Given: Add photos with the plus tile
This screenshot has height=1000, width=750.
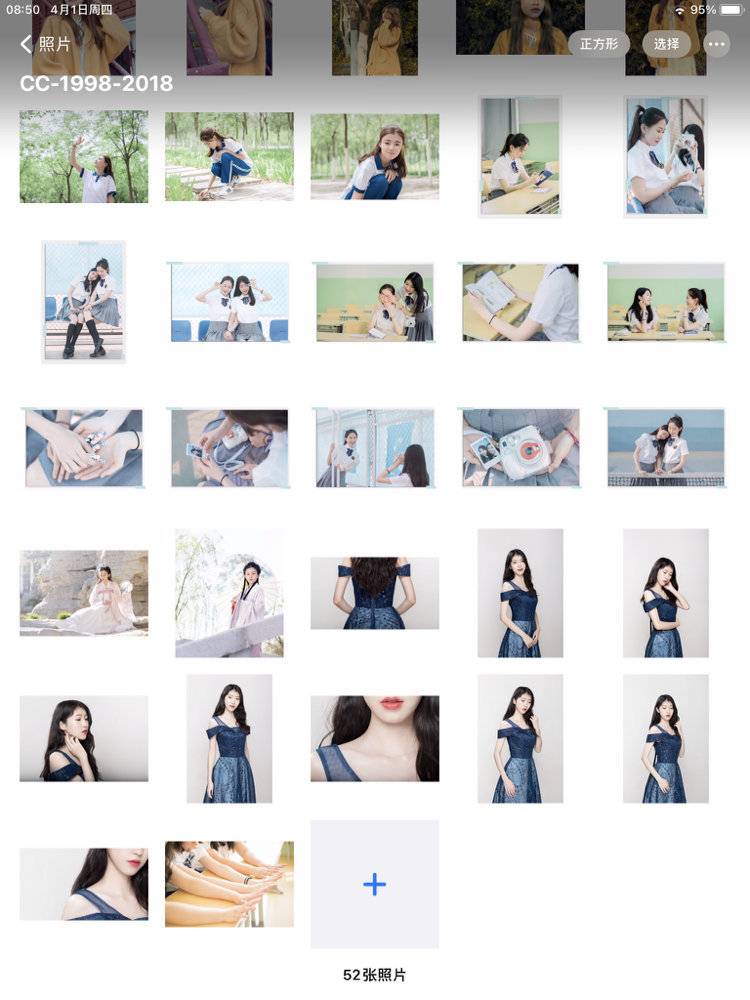Looking at the screenshot, I should tap(374, 884).
